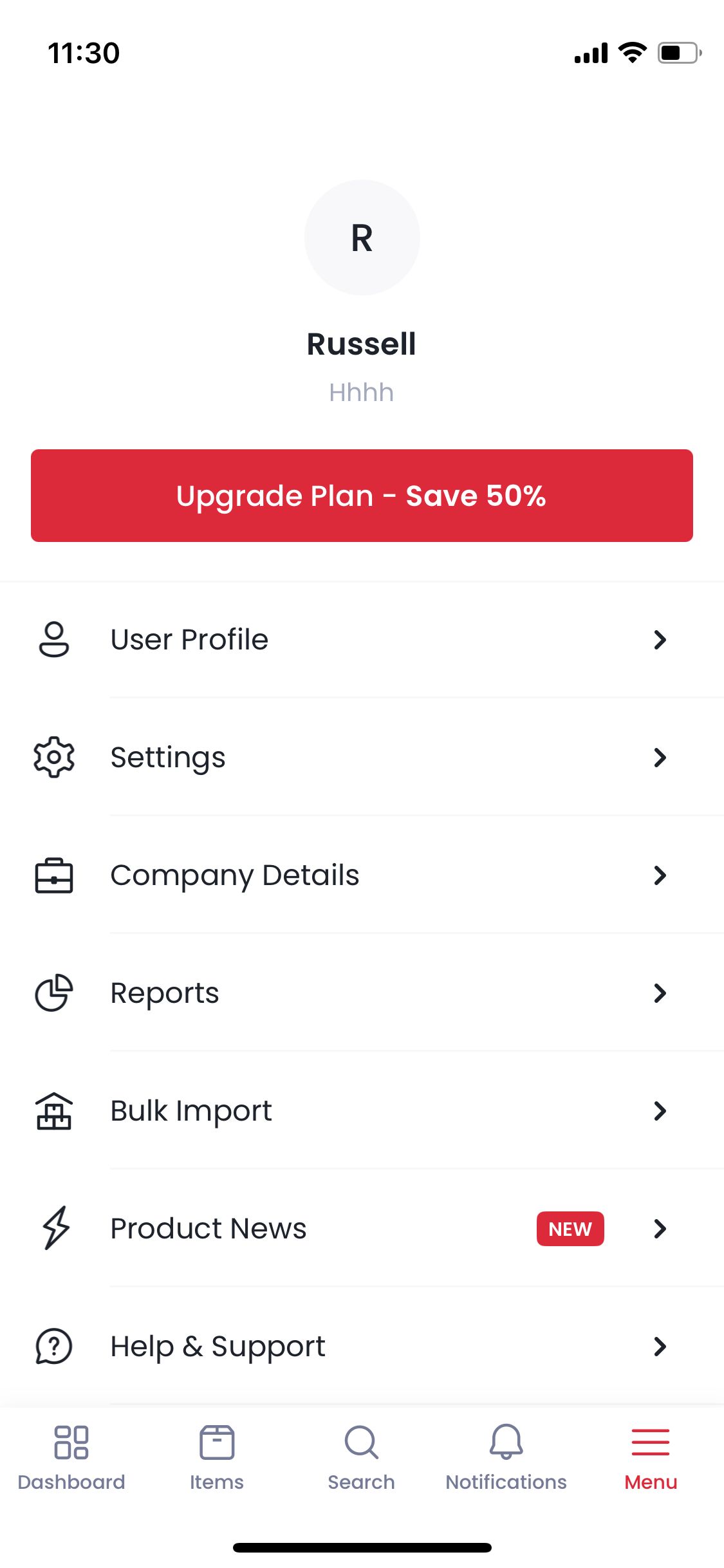724x1568 pixels.
Task: Open User Profile
Action: [x=362, y=640]
